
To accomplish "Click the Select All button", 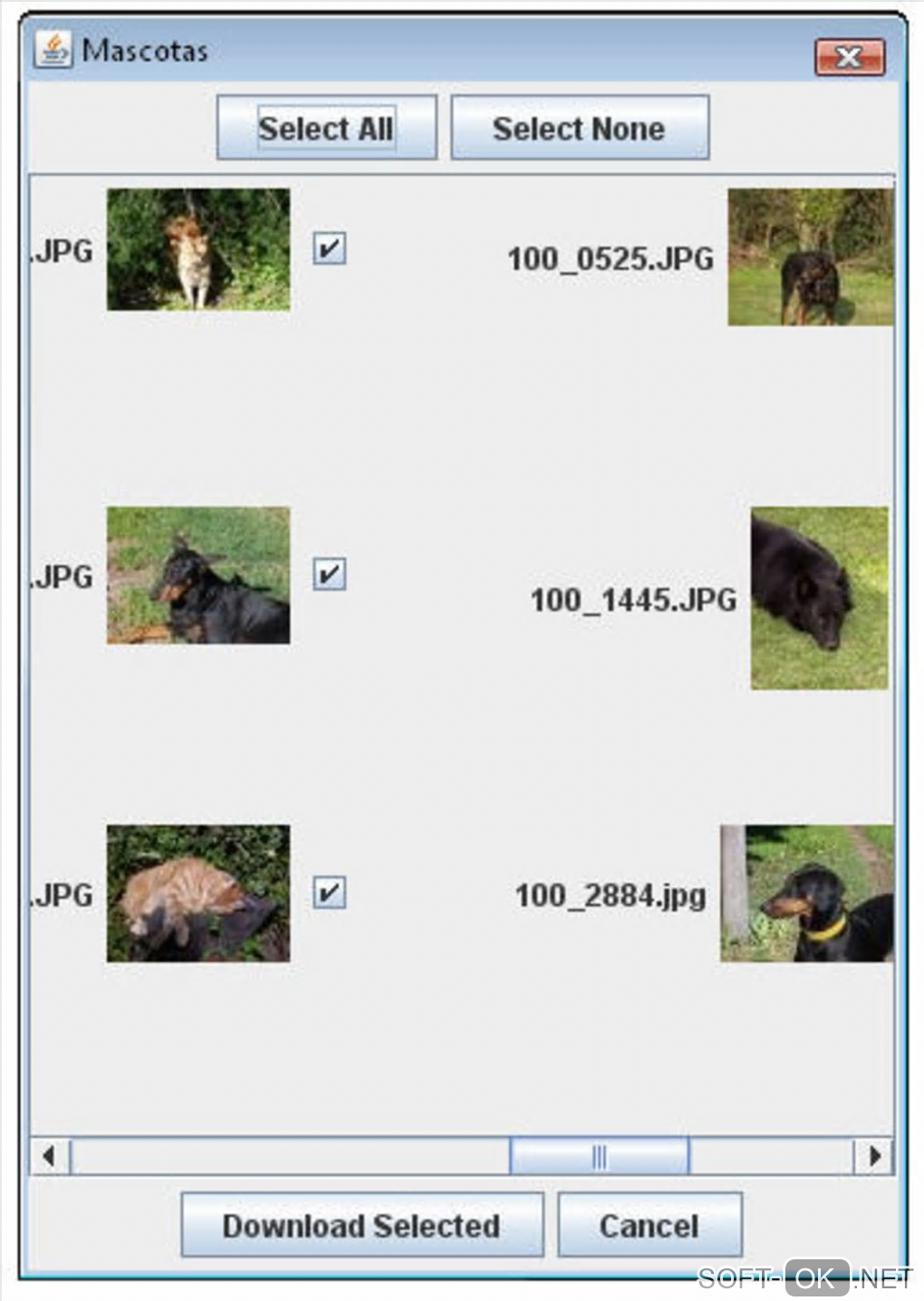I will click(x=326, y=129).
